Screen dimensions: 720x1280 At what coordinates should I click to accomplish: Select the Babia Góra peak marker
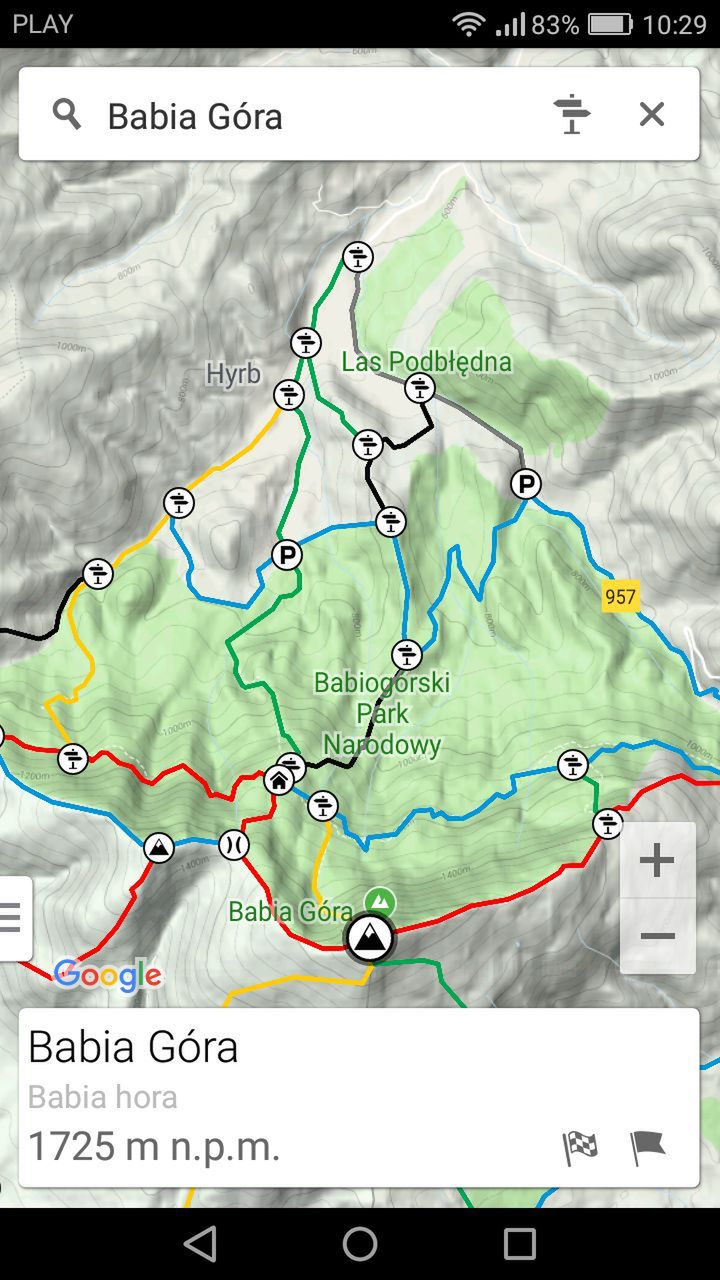tap(370, 937)
